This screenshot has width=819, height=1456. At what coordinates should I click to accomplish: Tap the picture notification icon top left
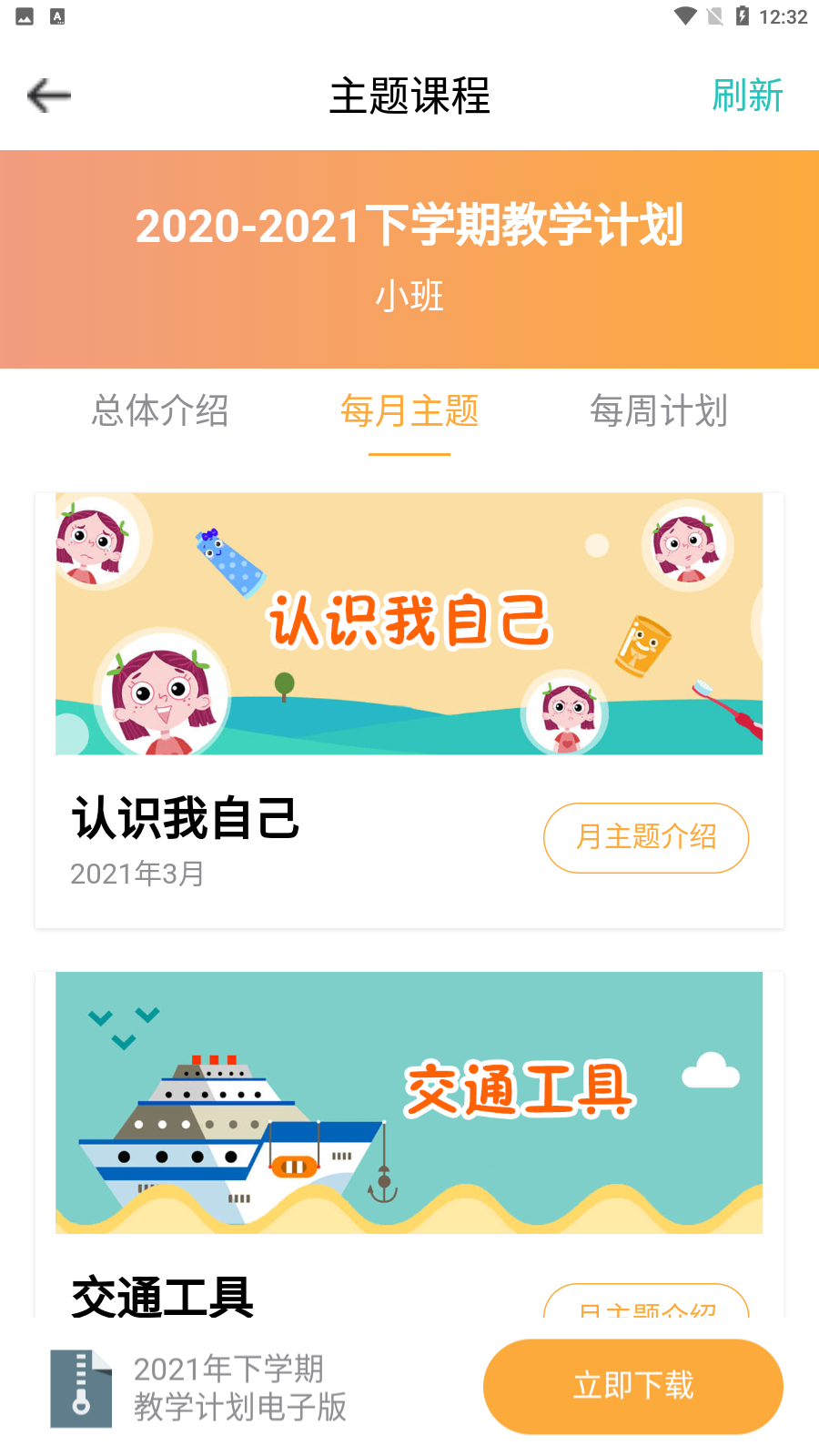pos(23,15)
